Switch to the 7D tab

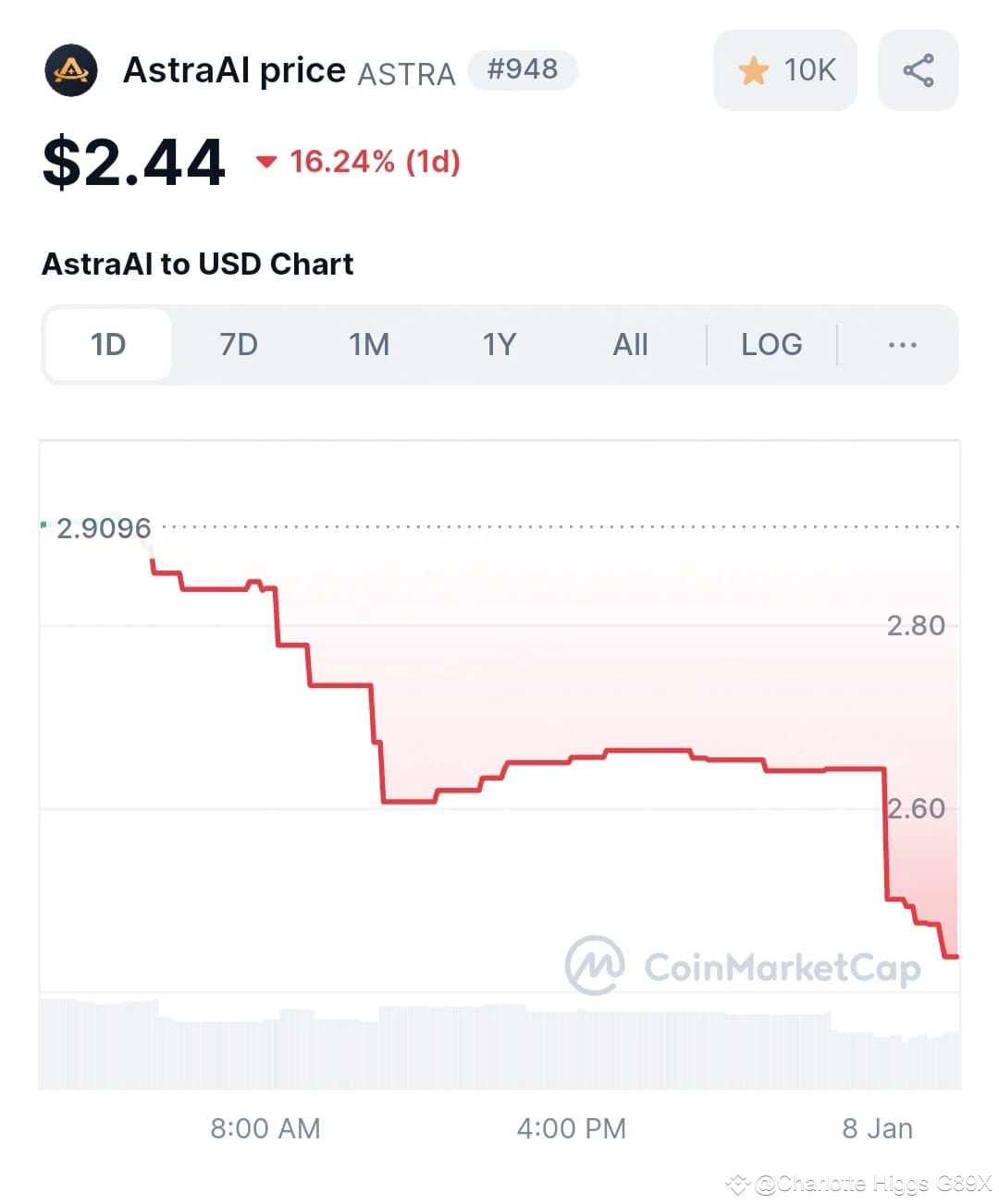(238, 344)
